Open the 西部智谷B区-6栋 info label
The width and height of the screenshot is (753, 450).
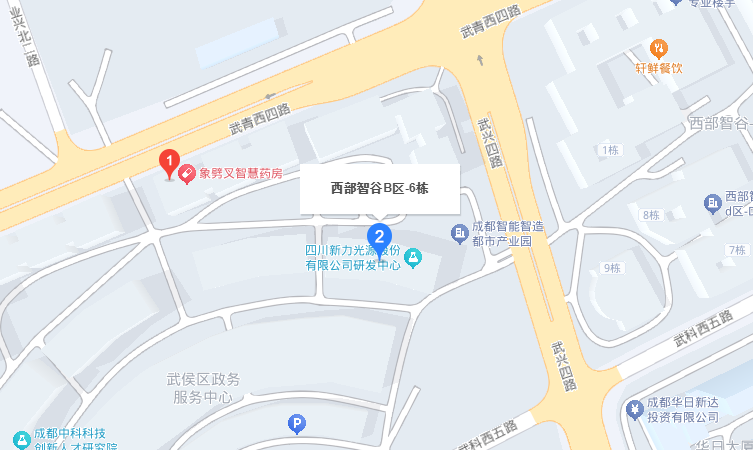(x=379, y=188)
